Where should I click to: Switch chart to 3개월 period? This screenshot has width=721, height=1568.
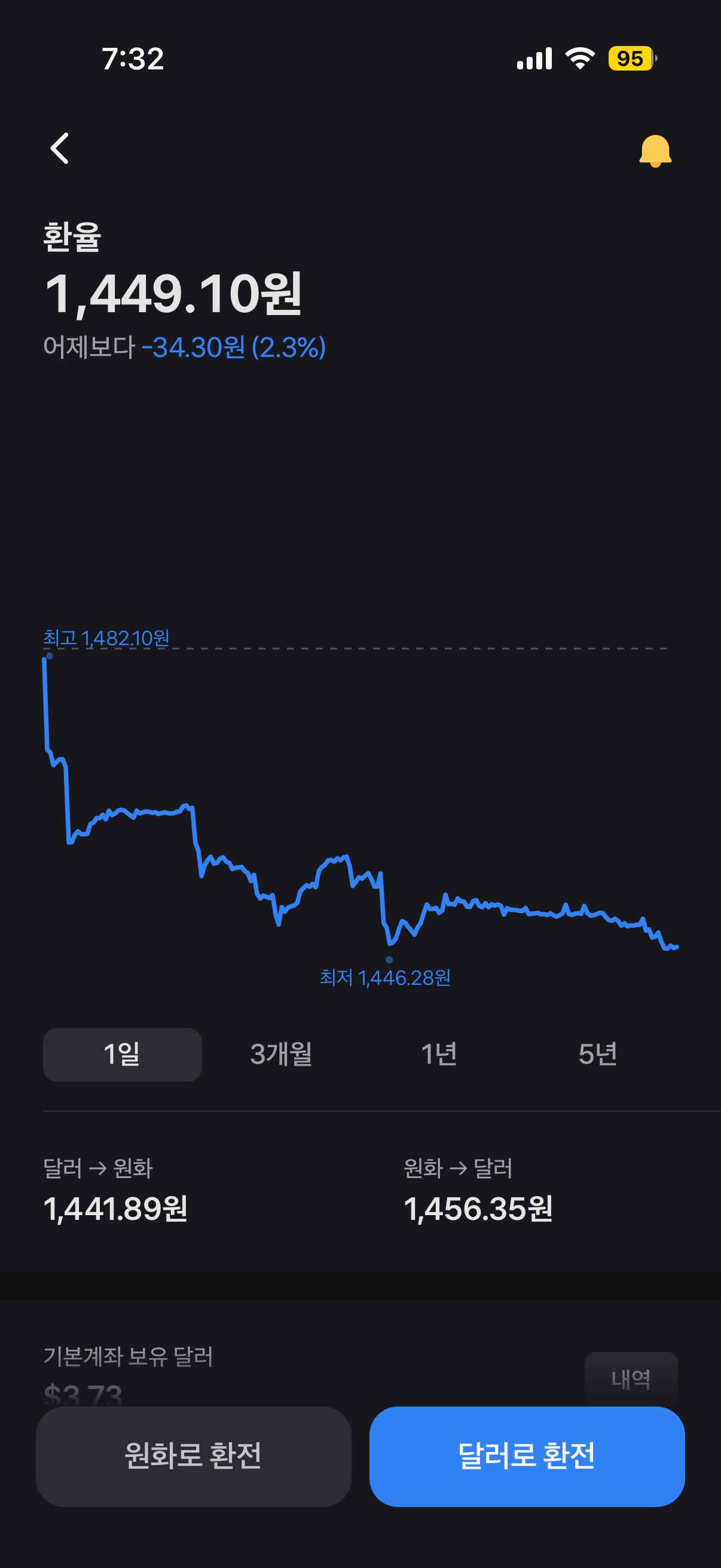(280, 1054)
